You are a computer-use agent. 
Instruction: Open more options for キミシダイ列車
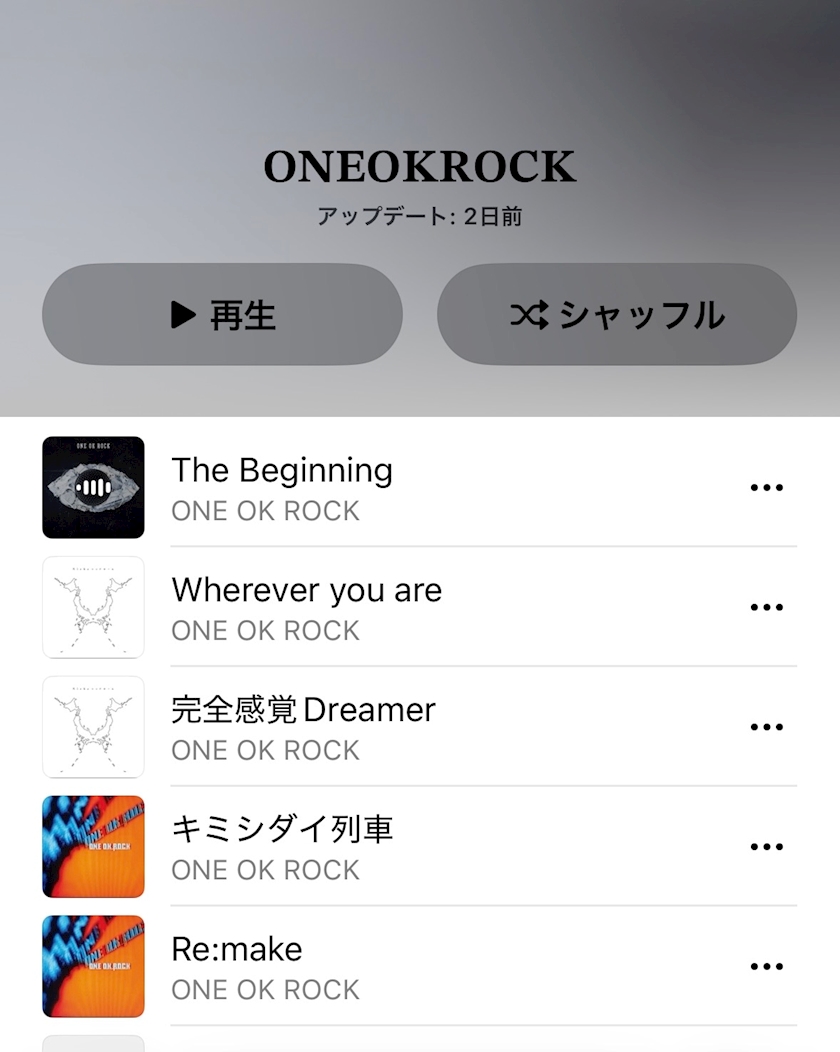click(766, 847)
